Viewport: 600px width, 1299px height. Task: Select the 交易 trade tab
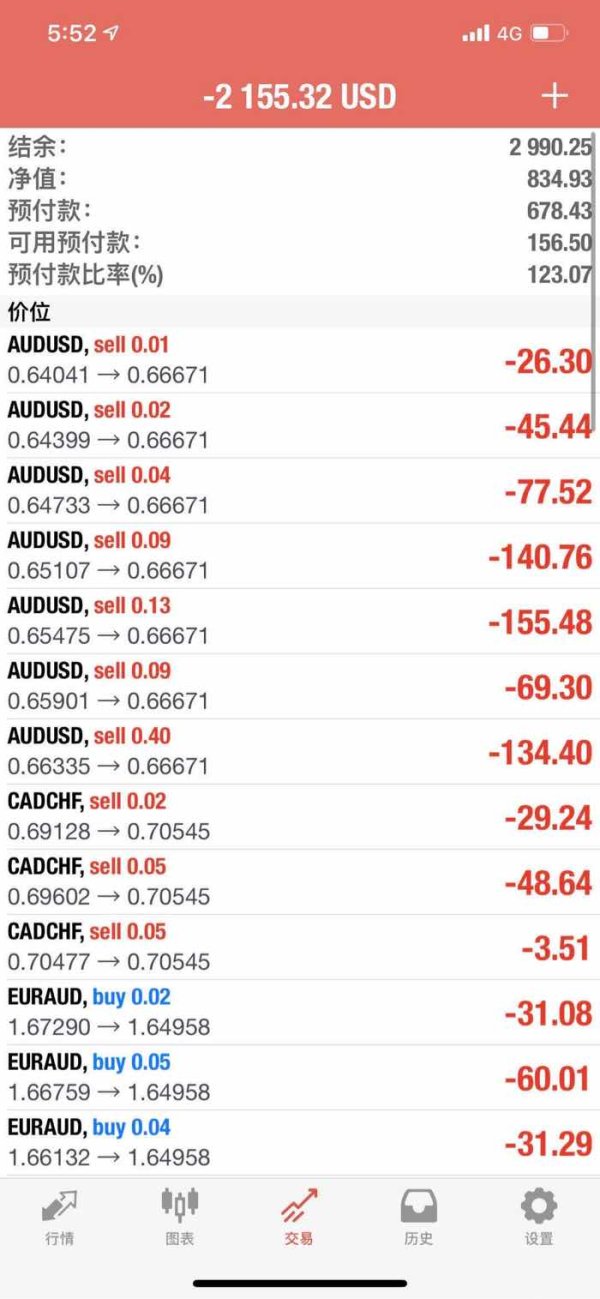[x=299, y=1216]
